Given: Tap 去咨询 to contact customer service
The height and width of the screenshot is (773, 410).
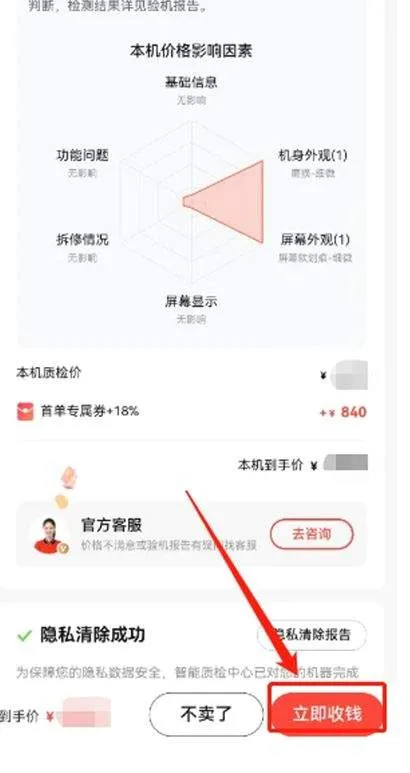Looking at the screenshot, I should point(311,534).
